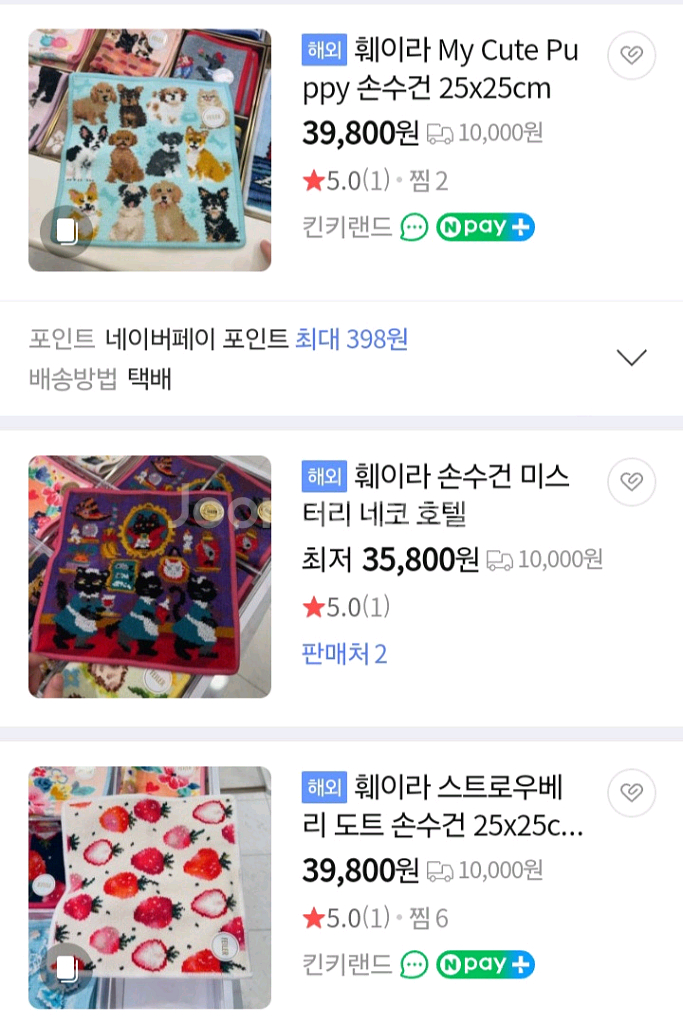
Task: Open the 미스터리 네코 호텔 handkerchief image
Action: 150,576
